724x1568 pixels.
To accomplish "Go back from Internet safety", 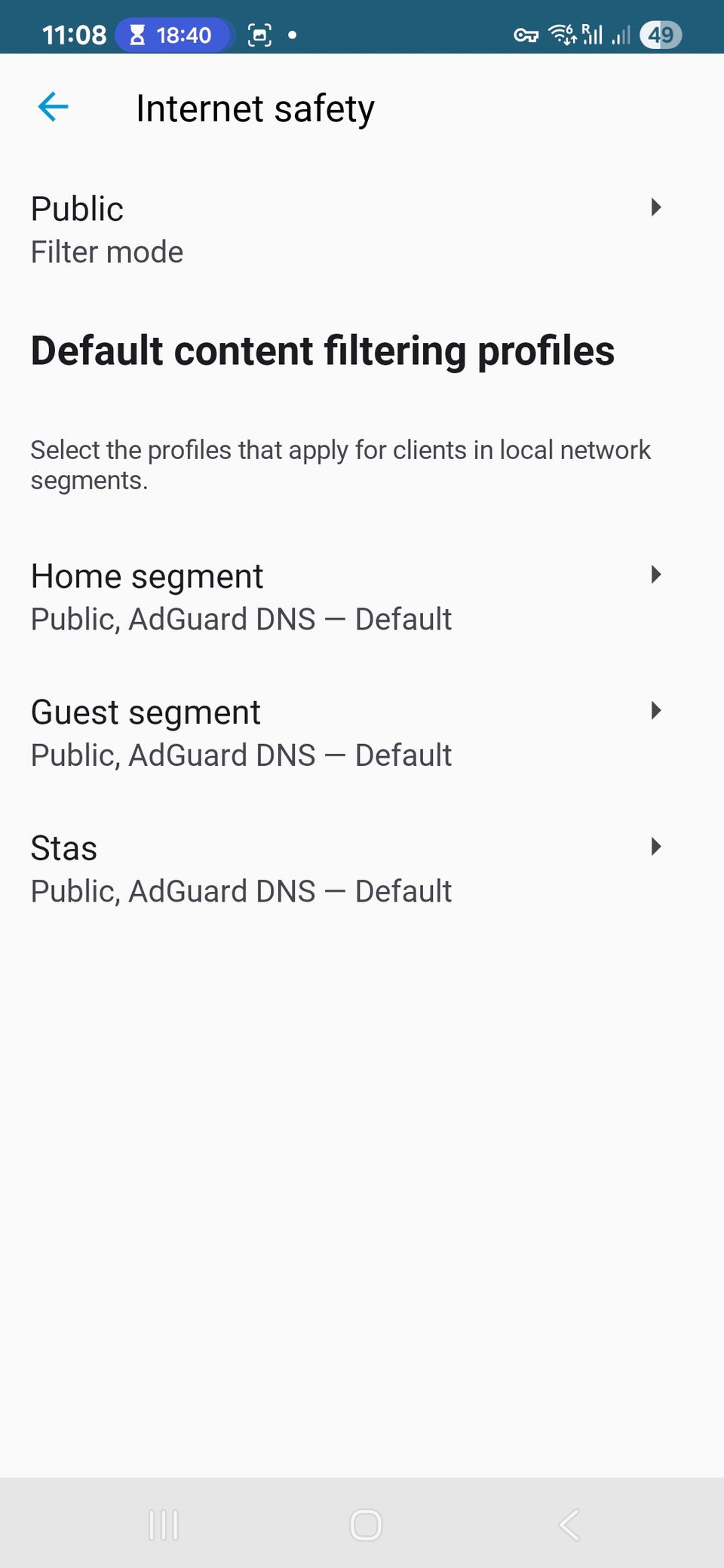I will pos(53,107).
